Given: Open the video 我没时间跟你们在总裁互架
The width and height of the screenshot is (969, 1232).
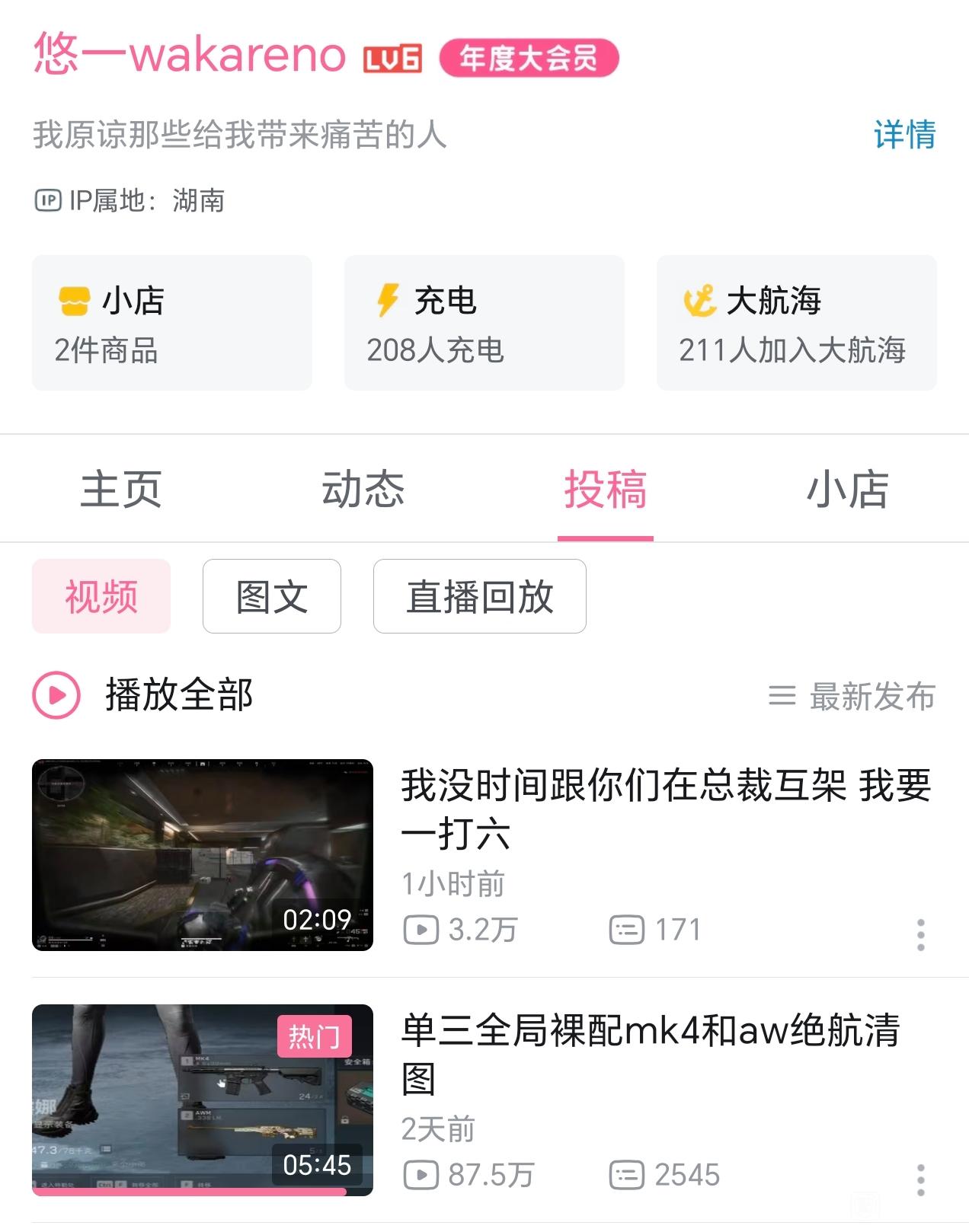Looking at the screenshot, I should (x=665, y=809).
